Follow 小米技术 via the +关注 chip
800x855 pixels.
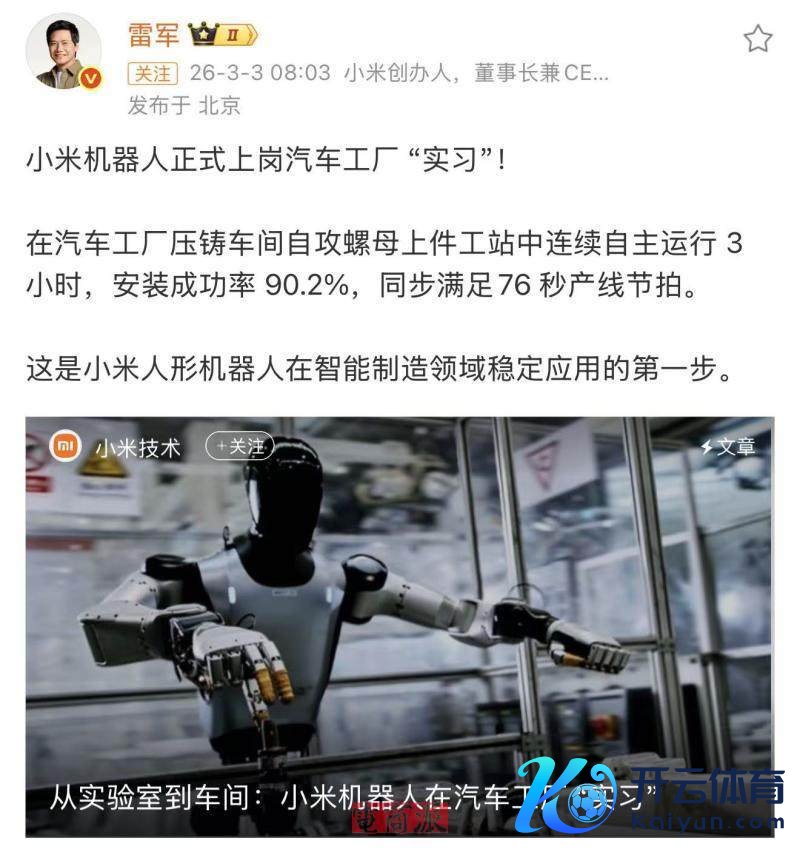tap(239, 446)
